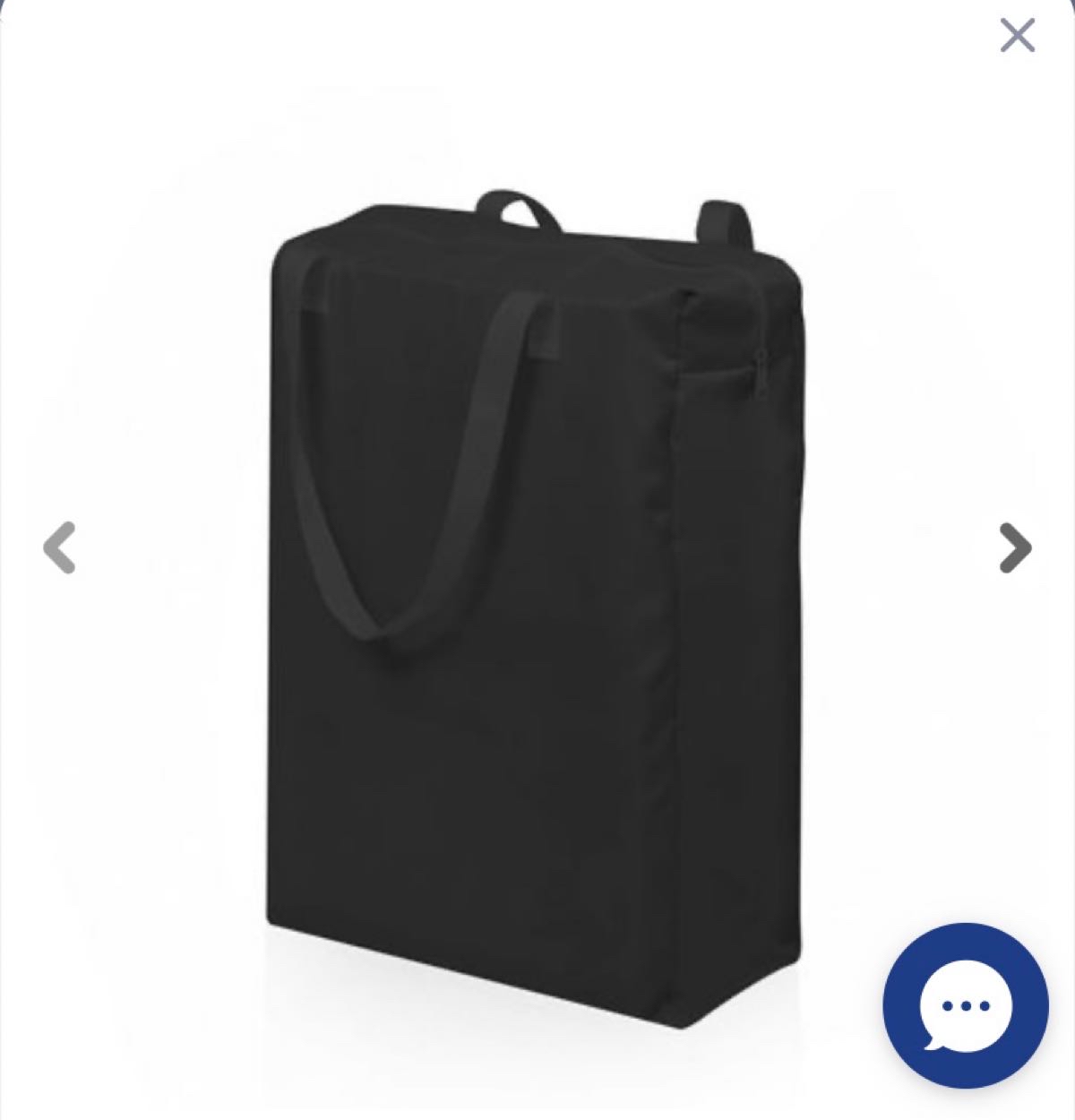Close the product image viewer
This screenshot has width=1075, height=1120.
1017,36
